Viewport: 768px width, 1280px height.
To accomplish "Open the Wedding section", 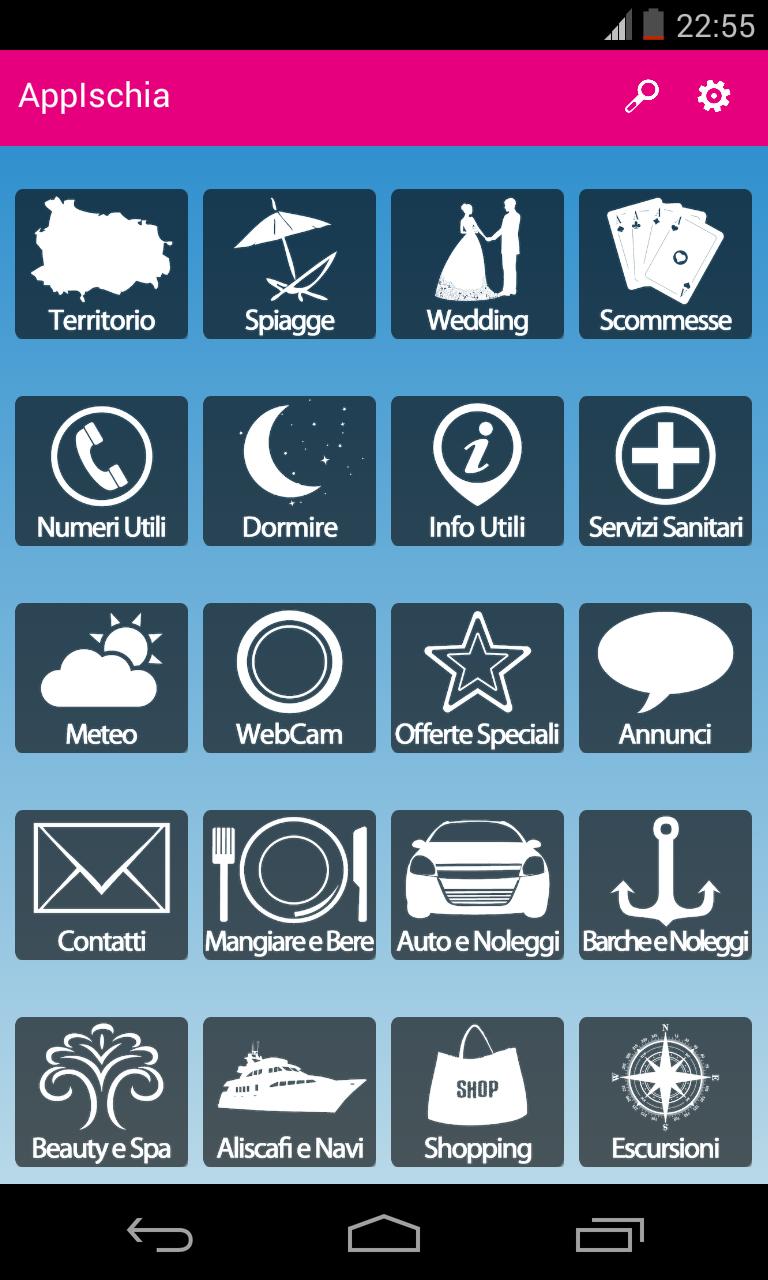I will [x=477, y=264].
